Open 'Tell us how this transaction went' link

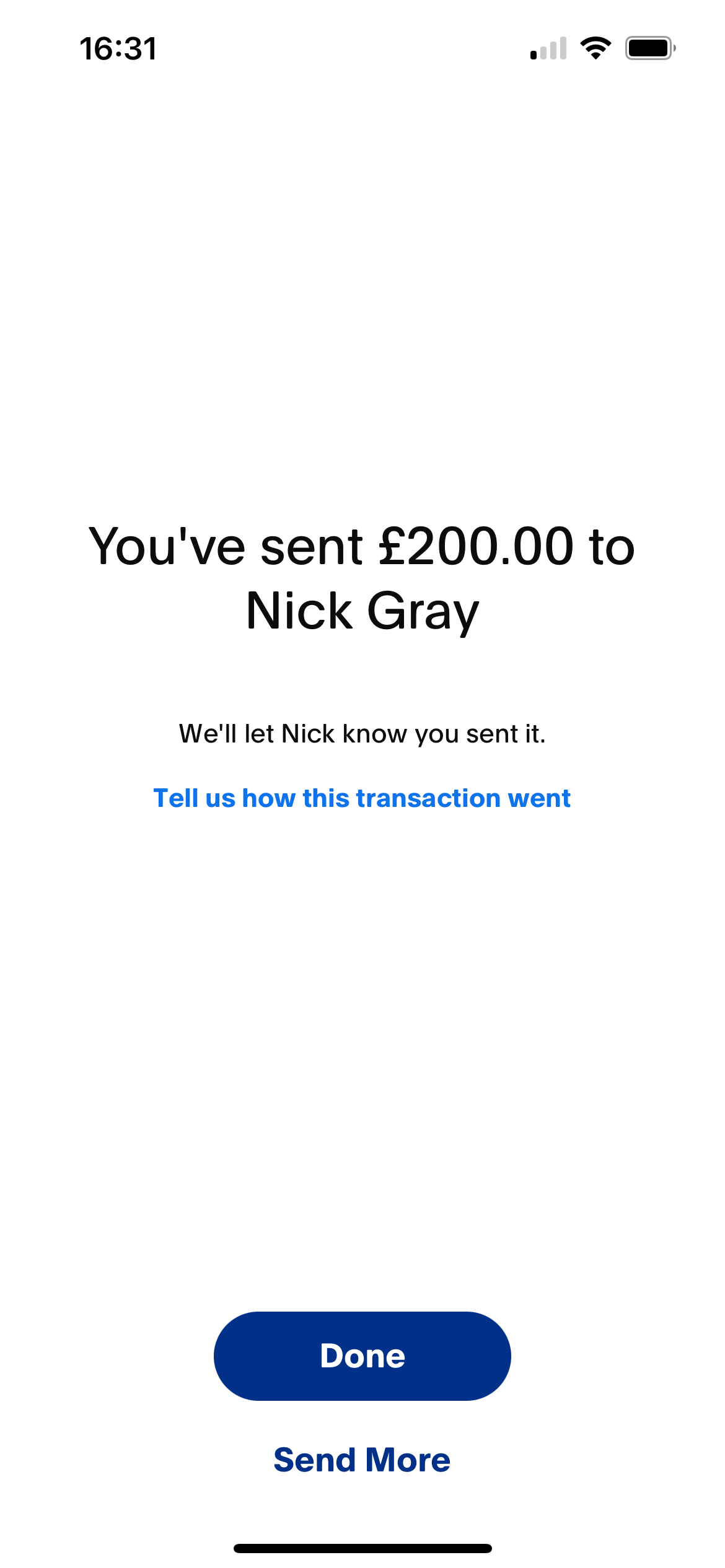[362, 798]
